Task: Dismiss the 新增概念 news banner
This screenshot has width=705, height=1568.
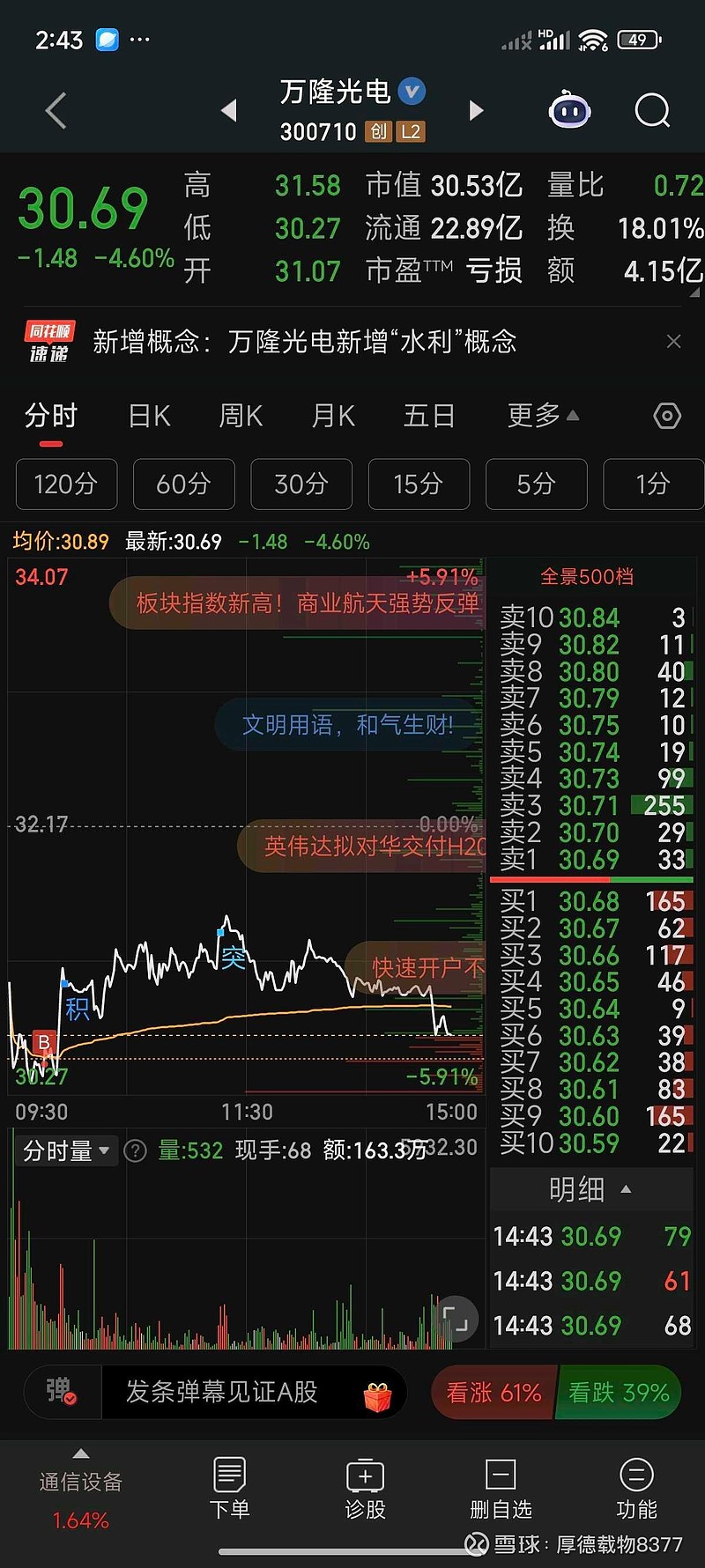Action: point(674,342)
